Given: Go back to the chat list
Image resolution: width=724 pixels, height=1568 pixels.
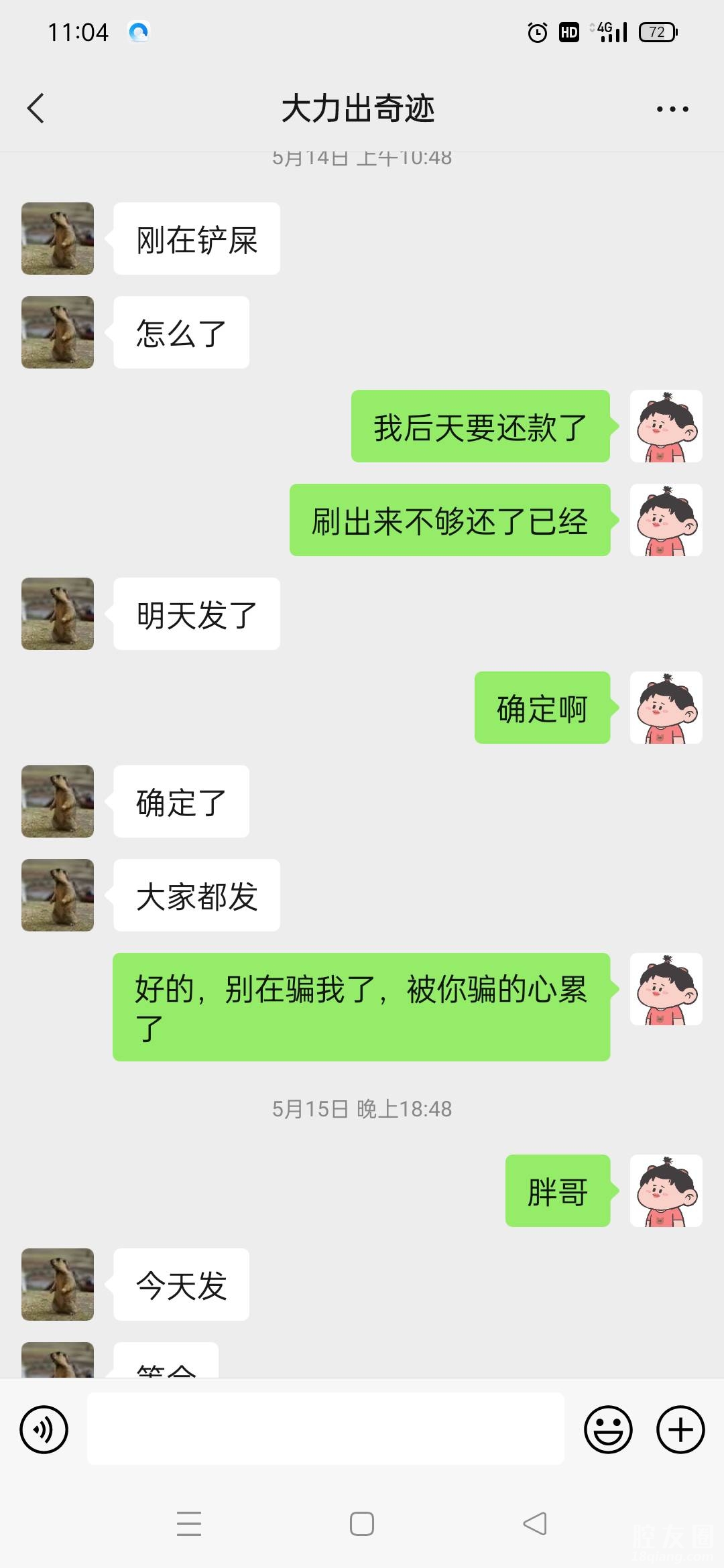Looking at the screenshot, I should (x=36, y=109).
